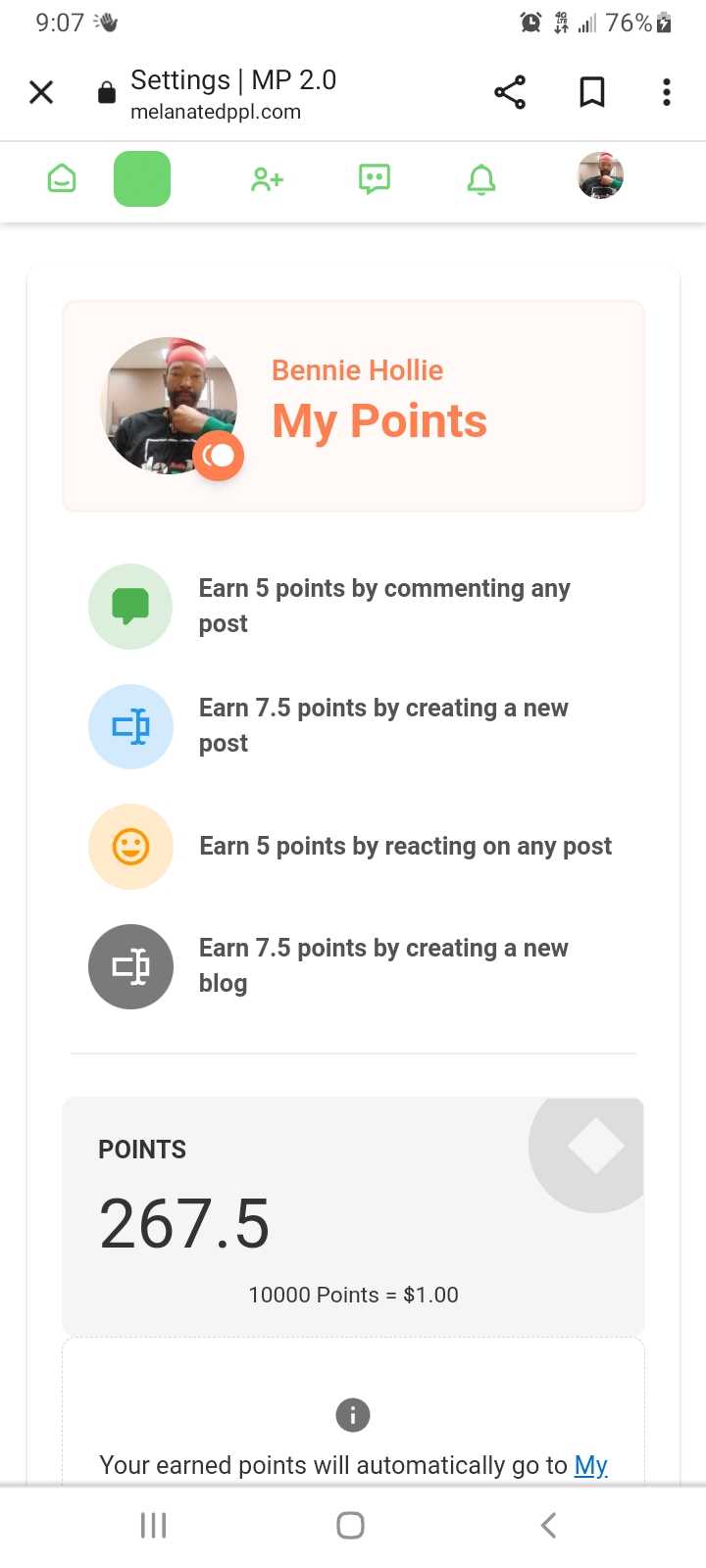Tap the green highlighted nav tab
Screen dimensions: 706x1568
(x=142, y=178)
